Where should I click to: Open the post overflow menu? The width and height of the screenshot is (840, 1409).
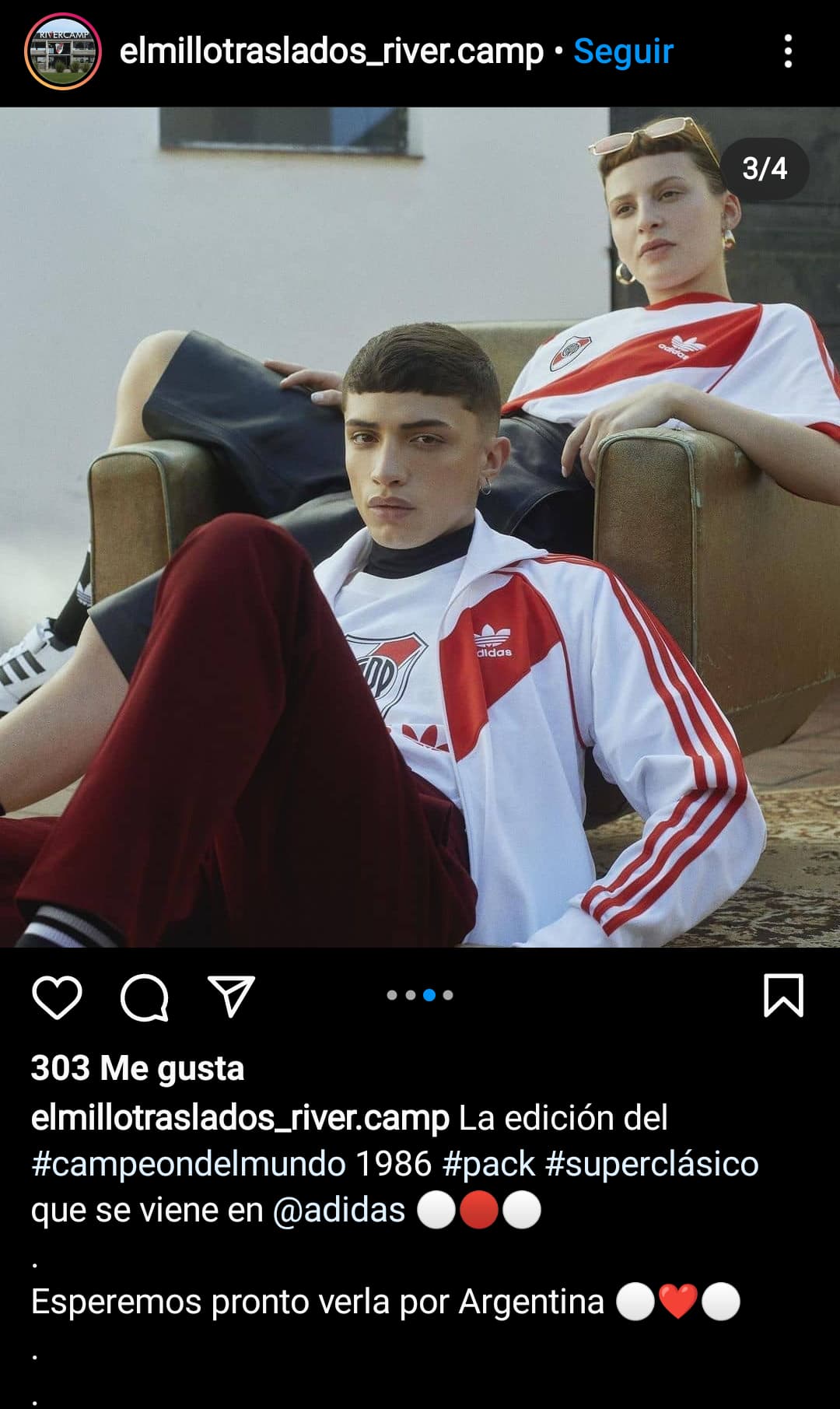(x=788, y=51)
